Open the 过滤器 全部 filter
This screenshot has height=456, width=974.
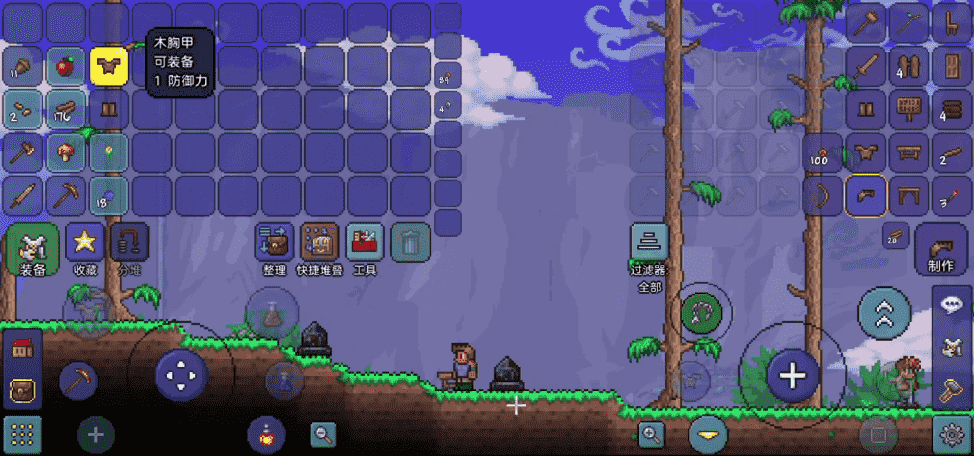pos(649,243)
